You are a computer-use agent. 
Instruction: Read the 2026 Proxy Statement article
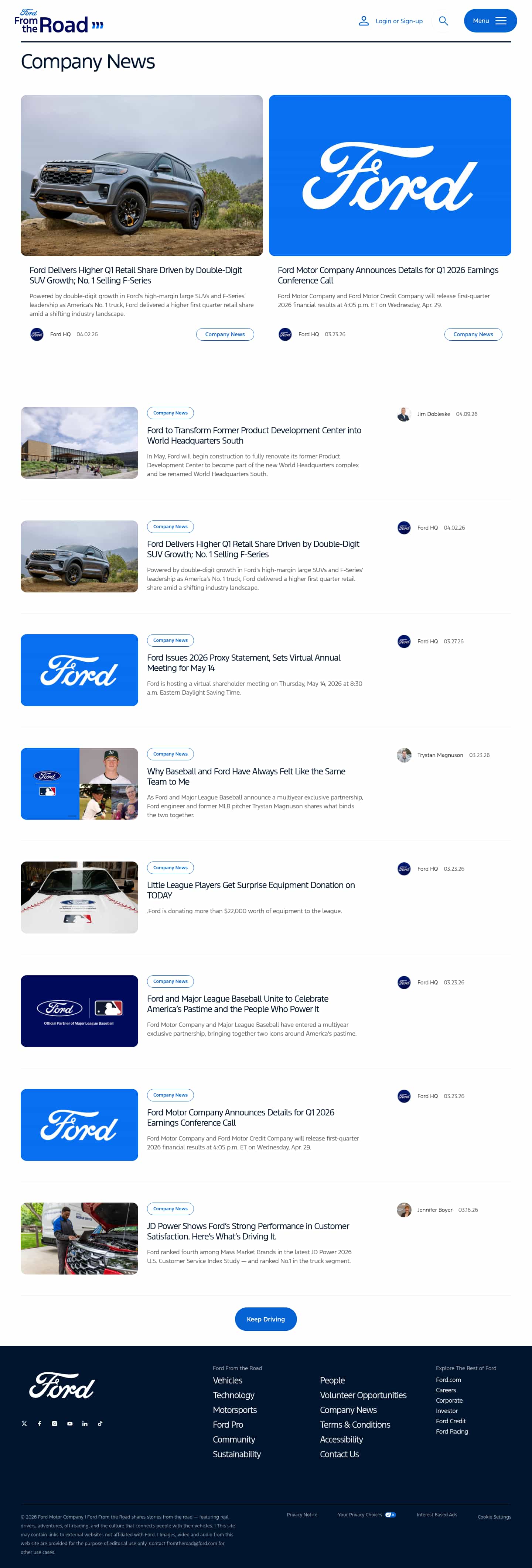[x=243, y=663]
